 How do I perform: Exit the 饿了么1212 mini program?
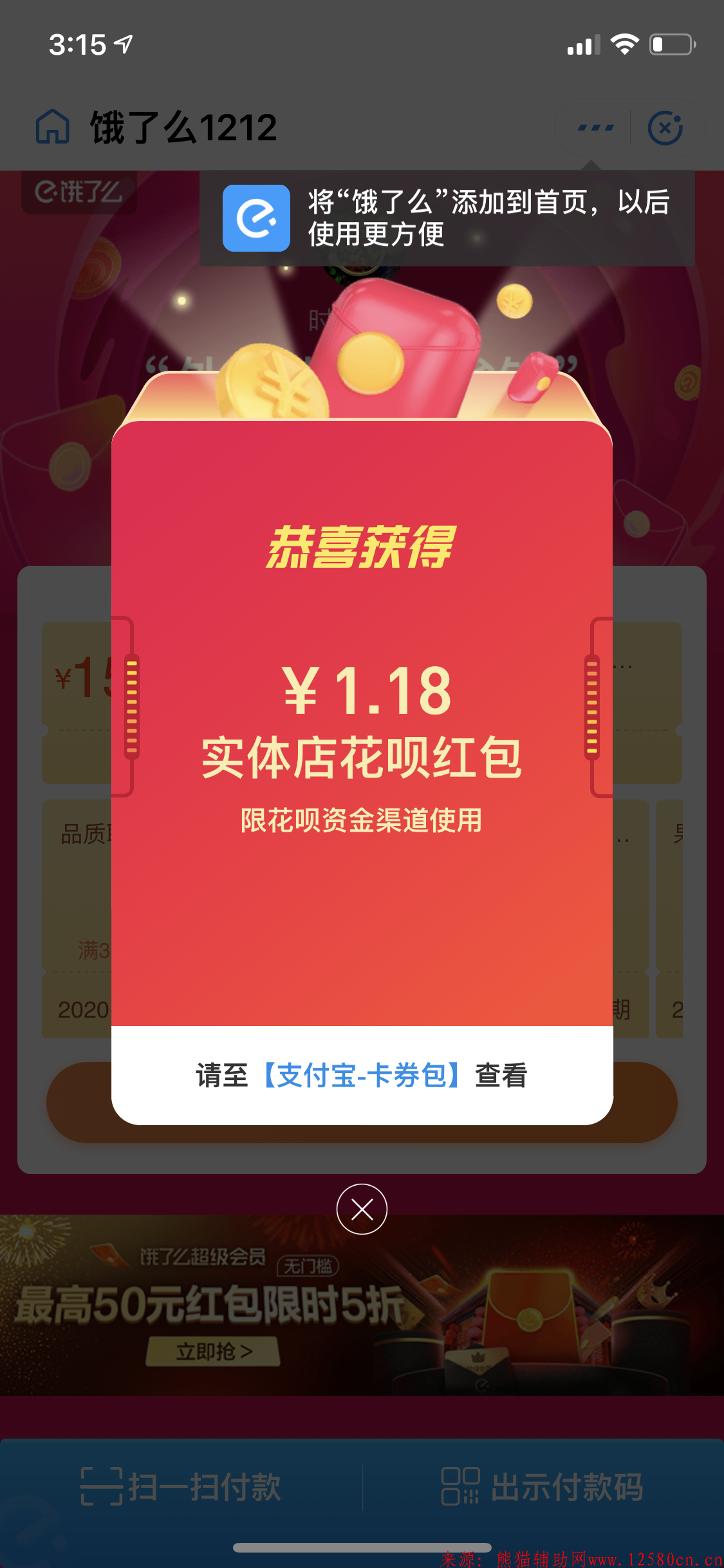(x=665, y=127)
